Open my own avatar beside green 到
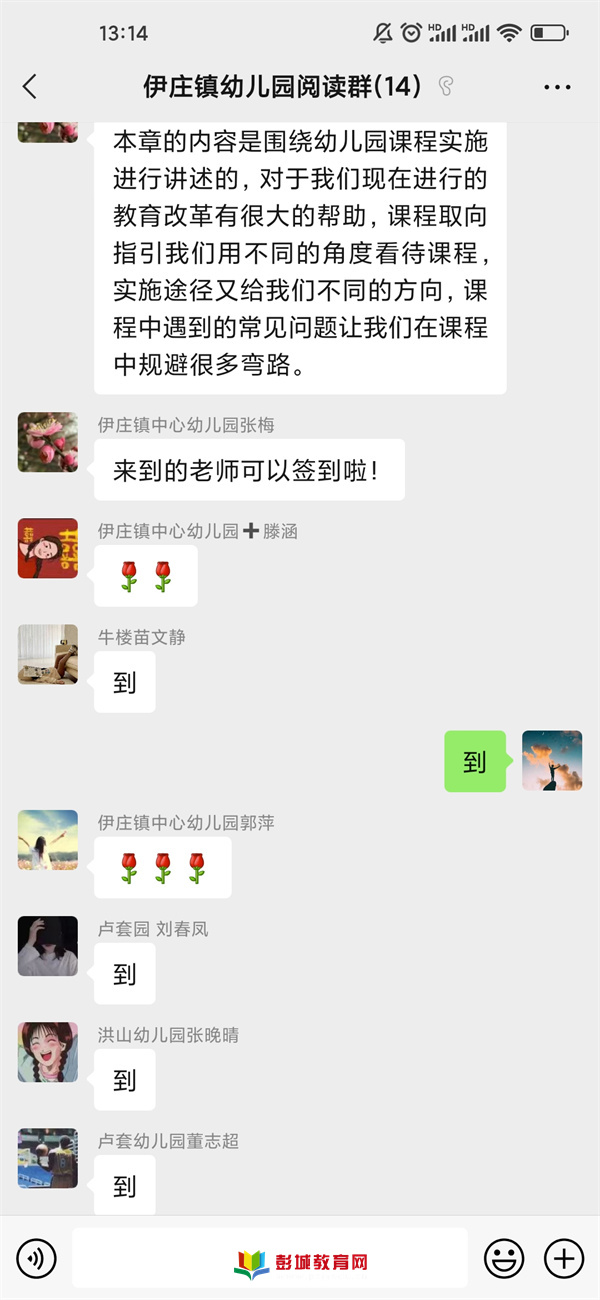 [x=552, y=761]
